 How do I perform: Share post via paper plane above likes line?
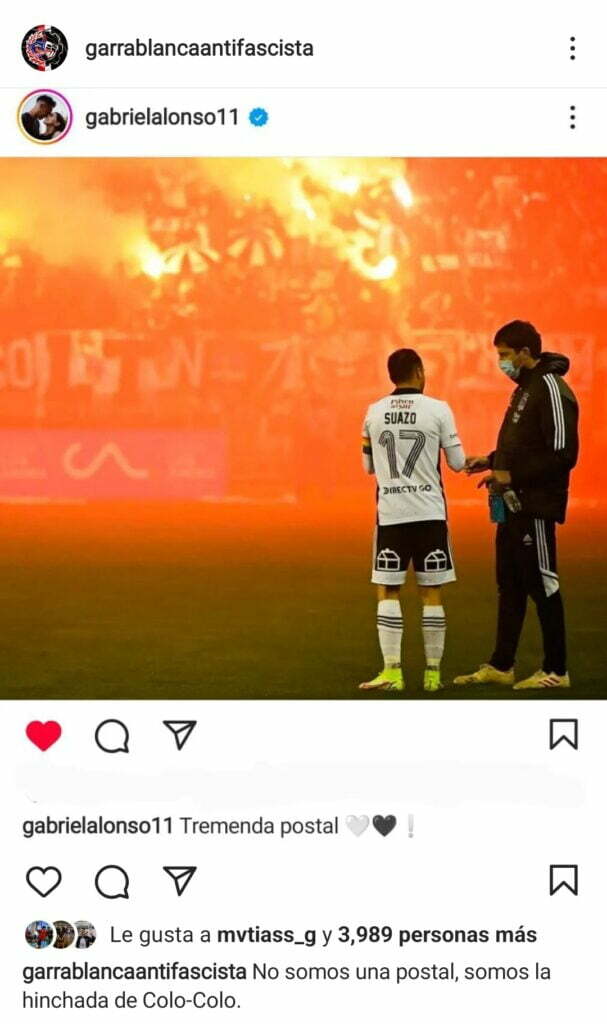pyautogui.click(x=179, y=881)
